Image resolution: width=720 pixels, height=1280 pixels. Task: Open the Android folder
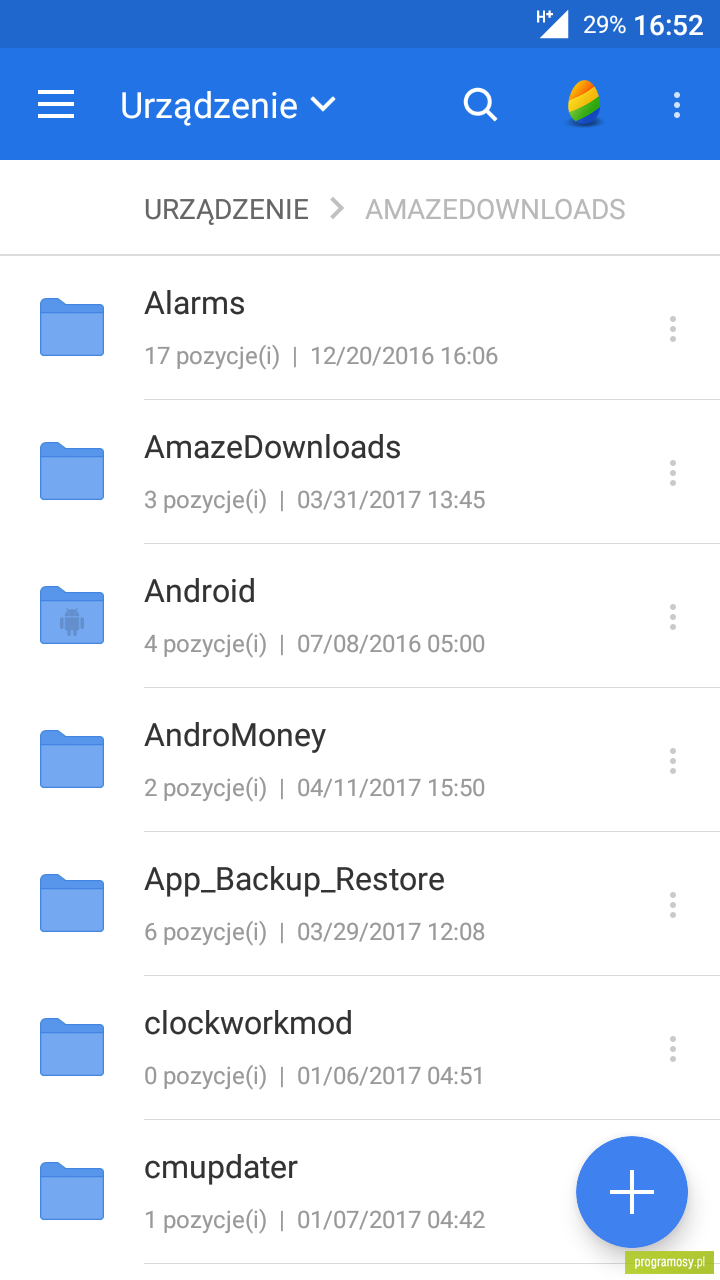tap(360, 616)
